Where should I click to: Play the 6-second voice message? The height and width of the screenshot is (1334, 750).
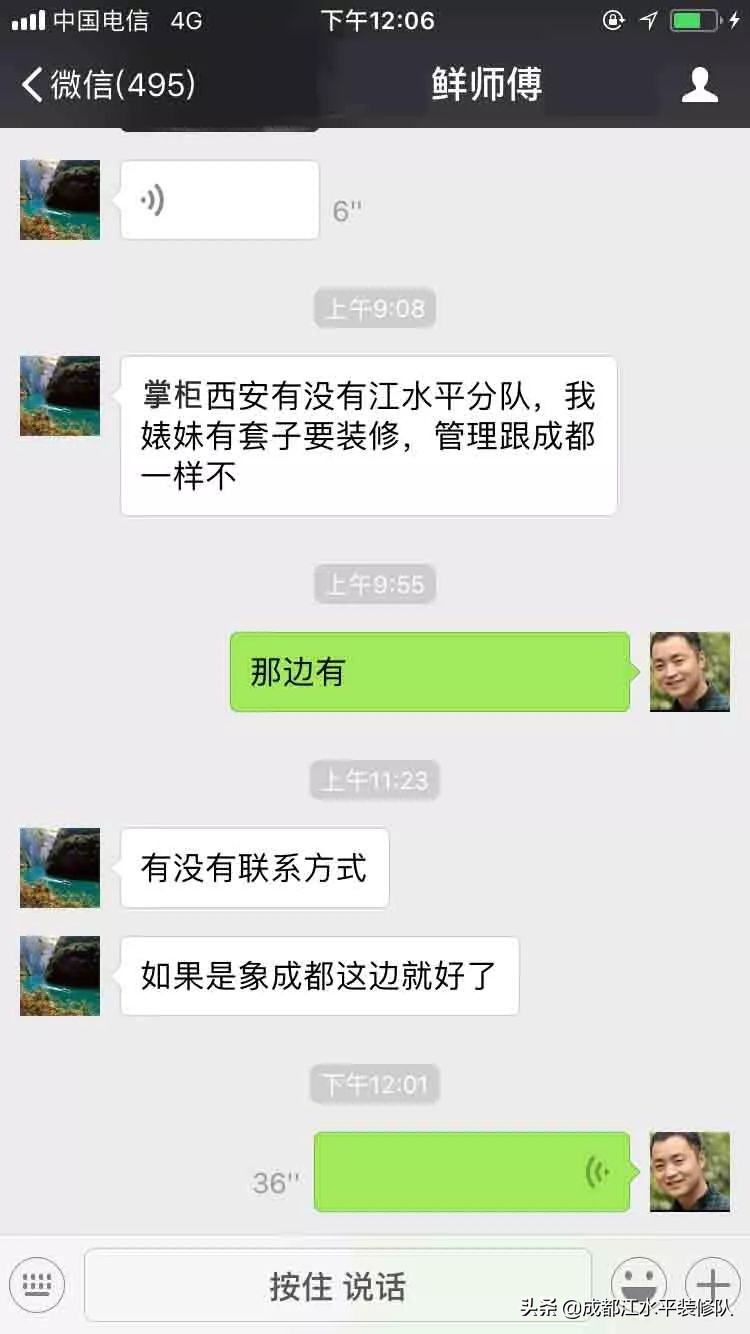pyautogui.click(x=220, y=198)
